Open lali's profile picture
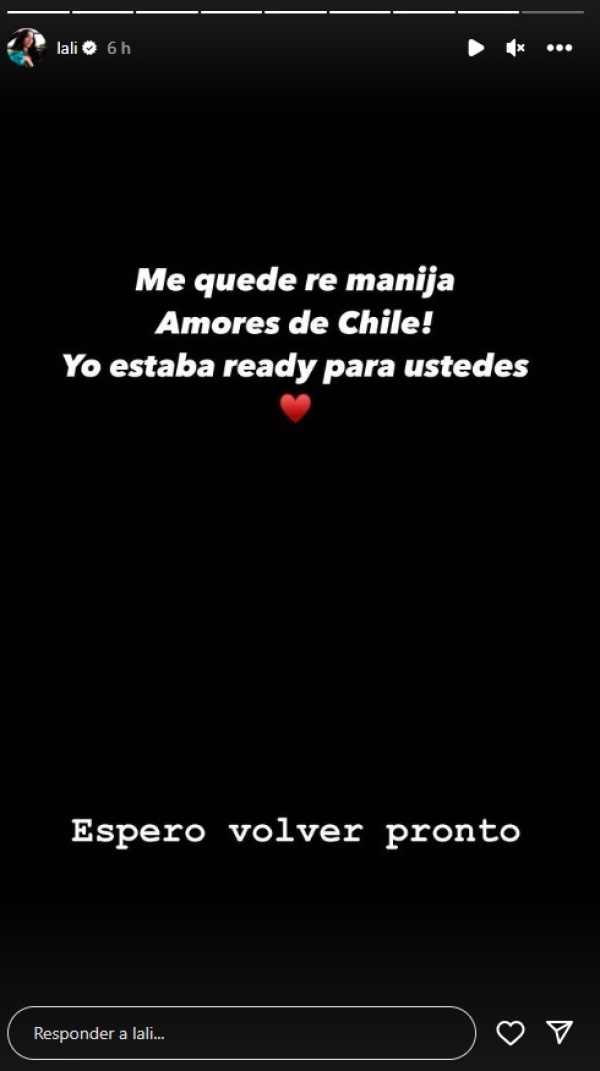 [26, 47]
